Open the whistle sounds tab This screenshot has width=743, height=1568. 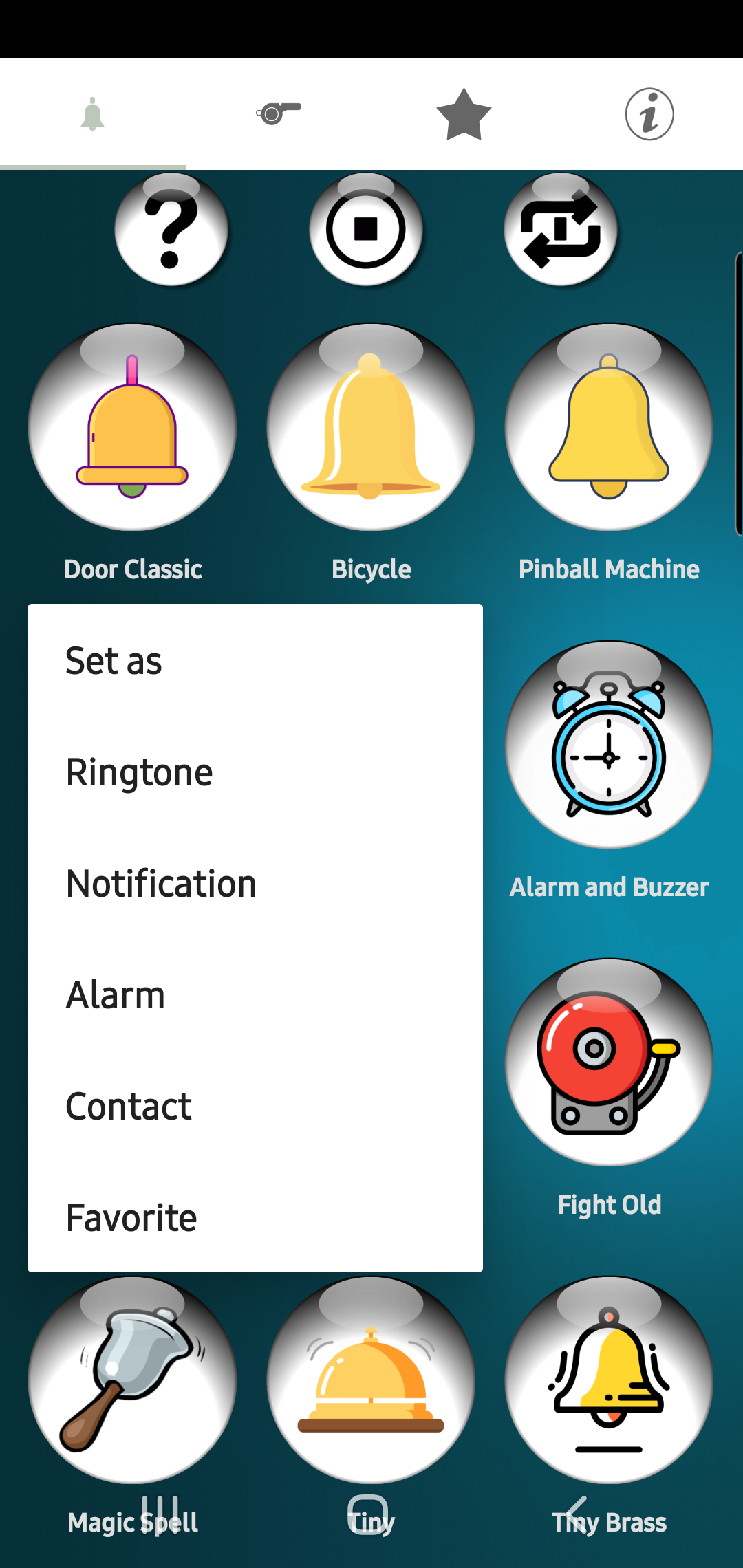278,114
